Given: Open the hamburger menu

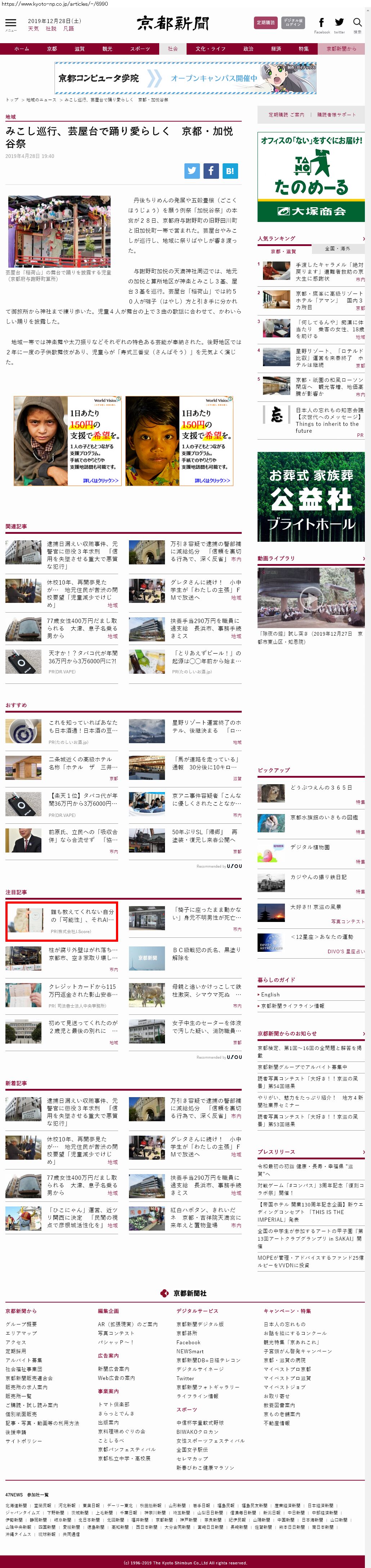Looking at the screenshot, I should [10, 23].
